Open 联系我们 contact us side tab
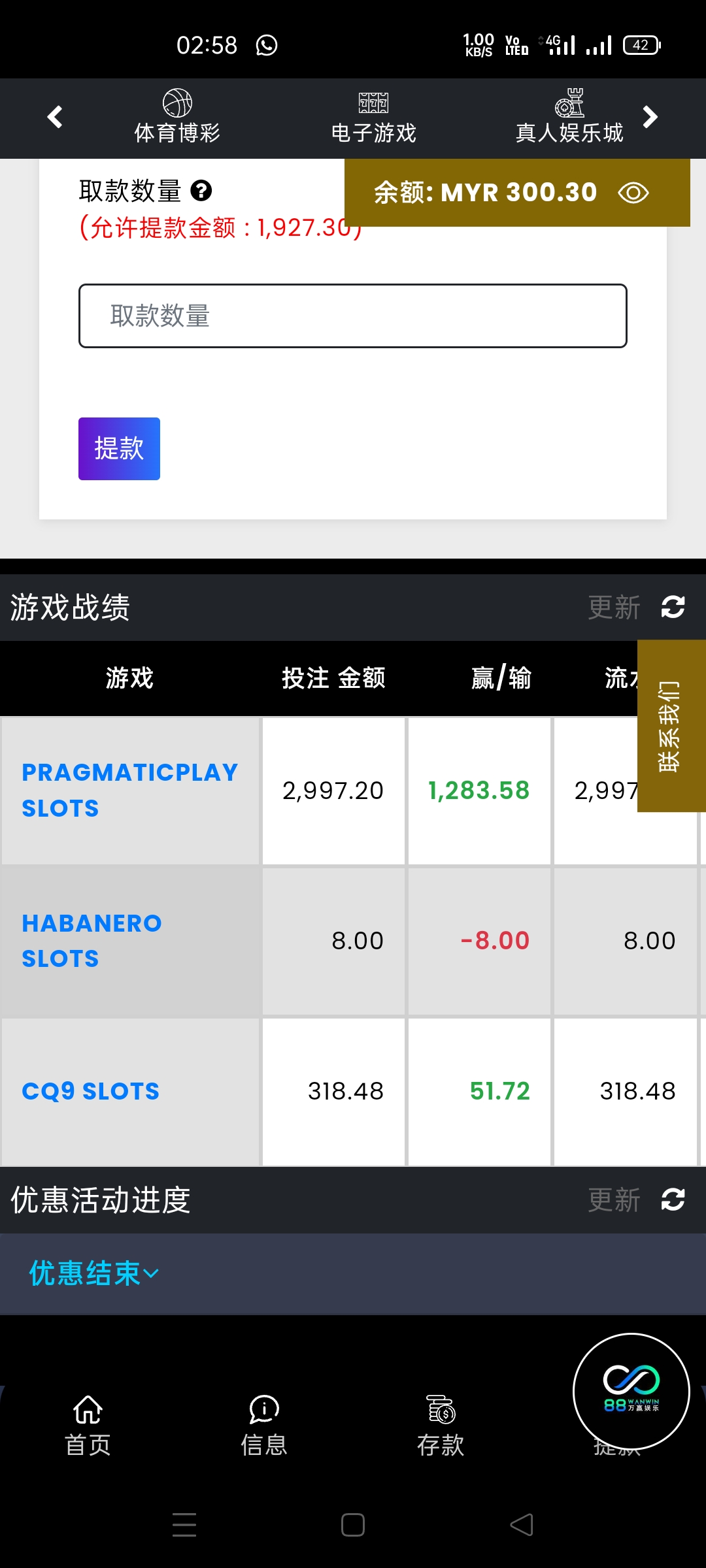This screenshot has height=1568, width=706. pyautogui.click(x=670, y=726)
